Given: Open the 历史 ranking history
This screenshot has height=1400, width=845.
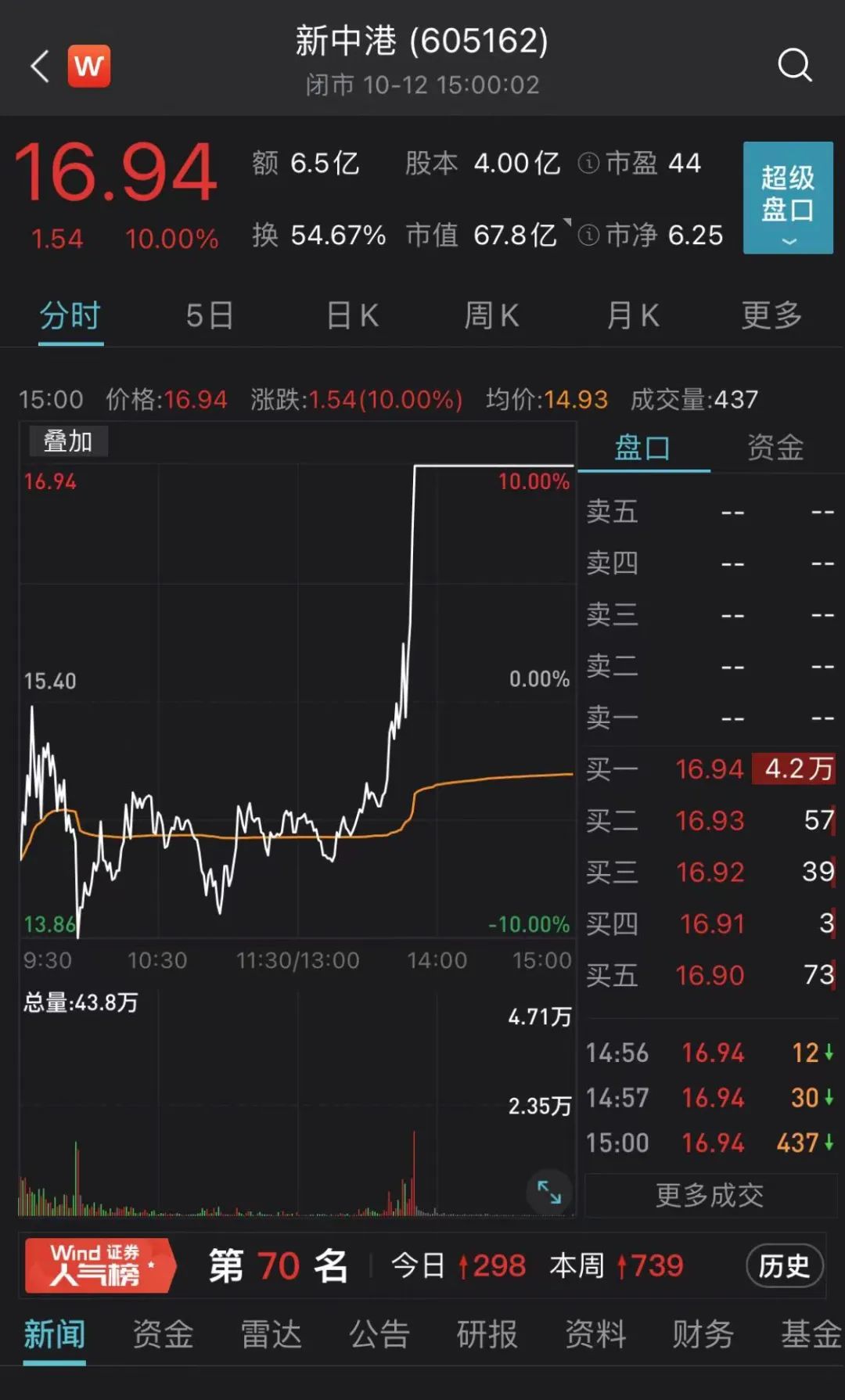Looking at the screenshot, I should pyautogui.click(x=784, y=1265).
